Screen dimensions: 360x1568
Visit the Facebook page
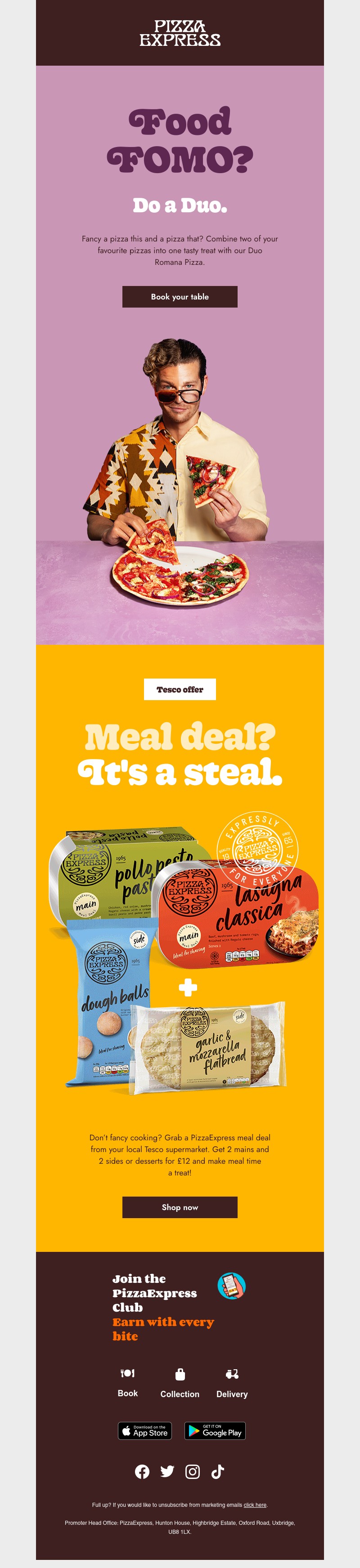point(142,1471)
